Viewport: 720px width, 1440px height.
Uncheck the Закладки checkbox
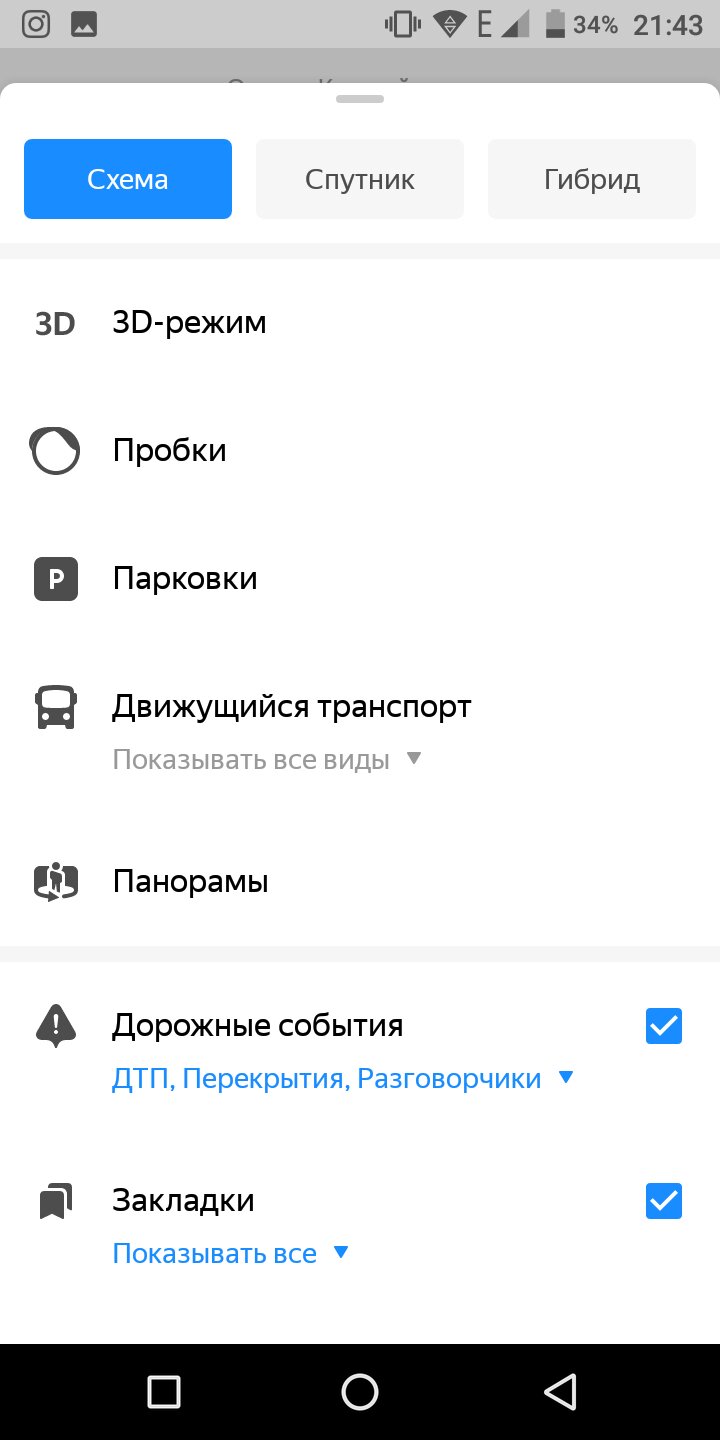664,1200
